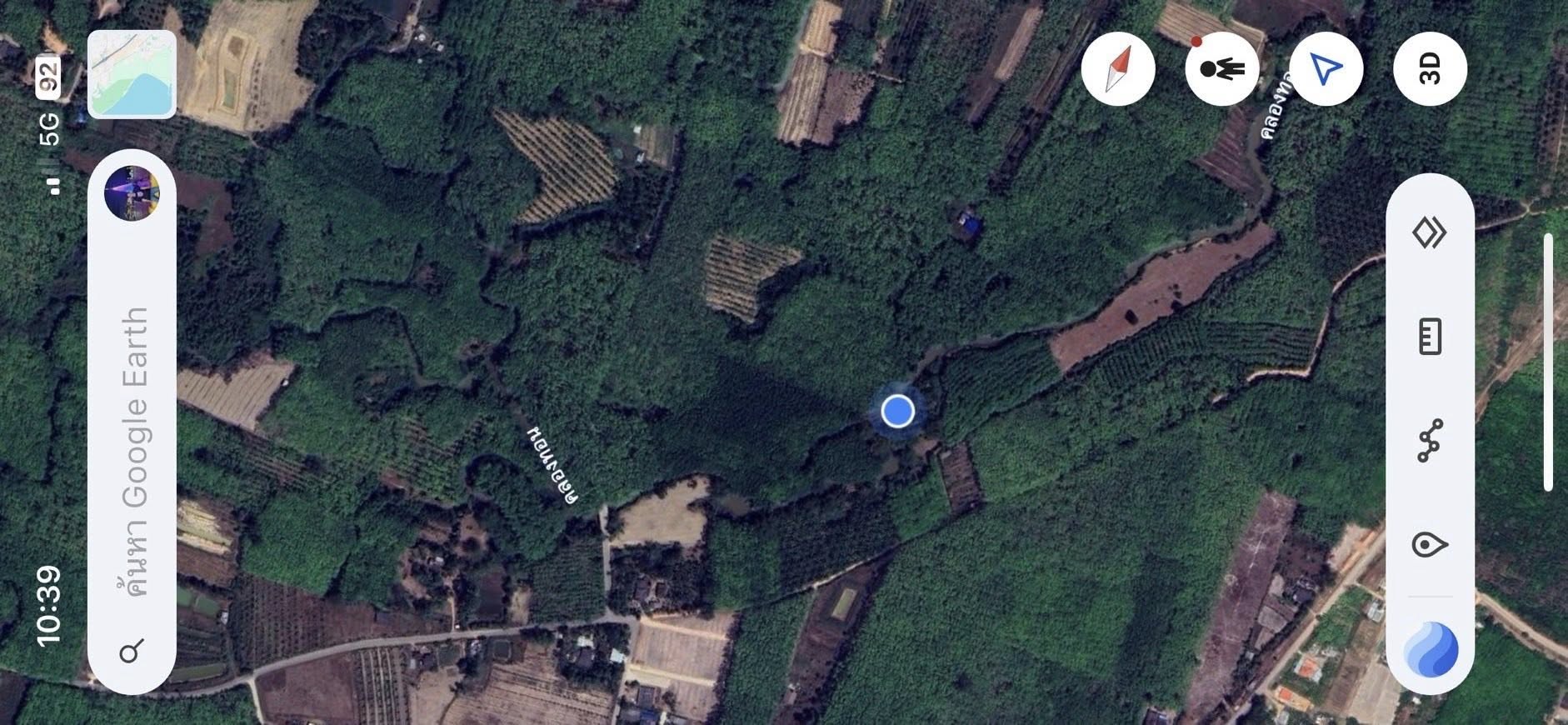Switch the view to 3D
This screenshot has height=725, width=1568.
tap(1430, 68)
